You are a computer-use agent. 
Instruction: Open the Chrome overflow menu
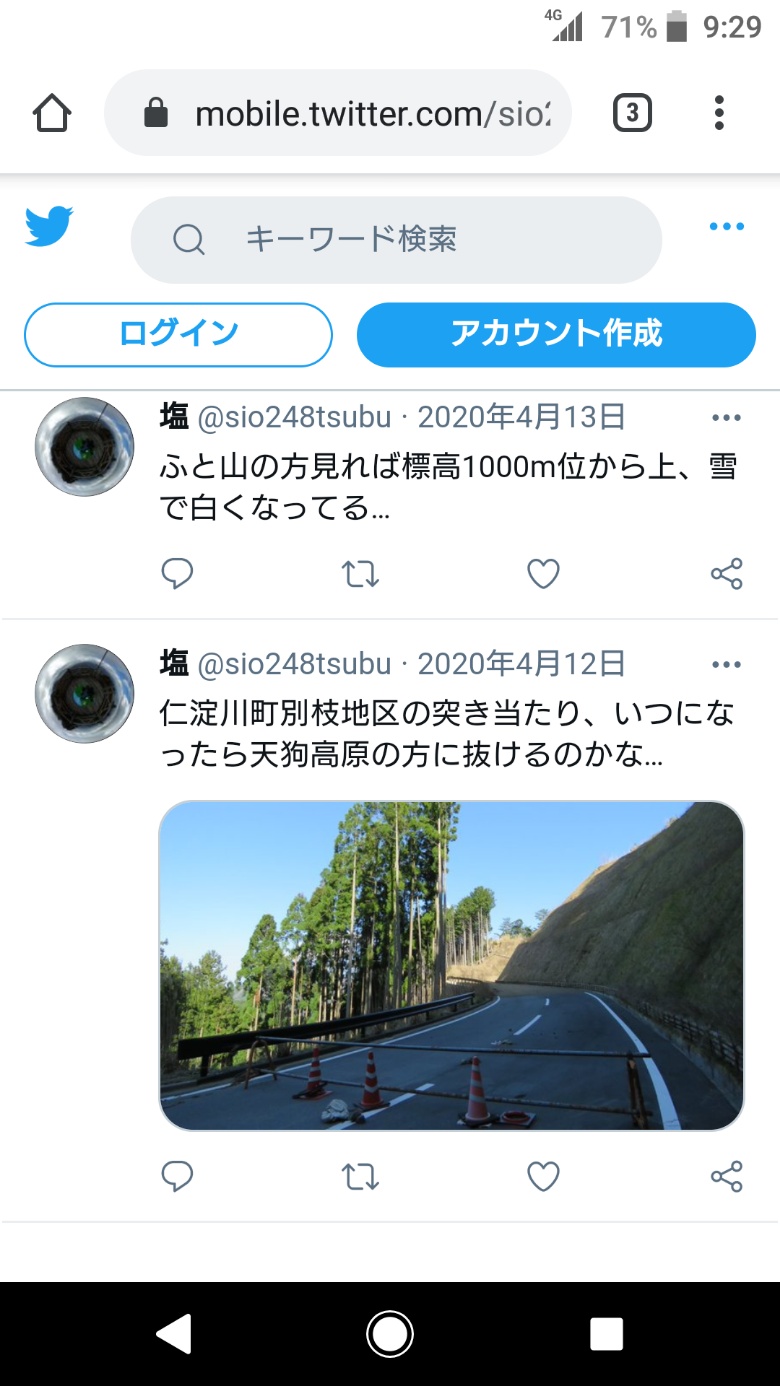click(x=719, y=113)
